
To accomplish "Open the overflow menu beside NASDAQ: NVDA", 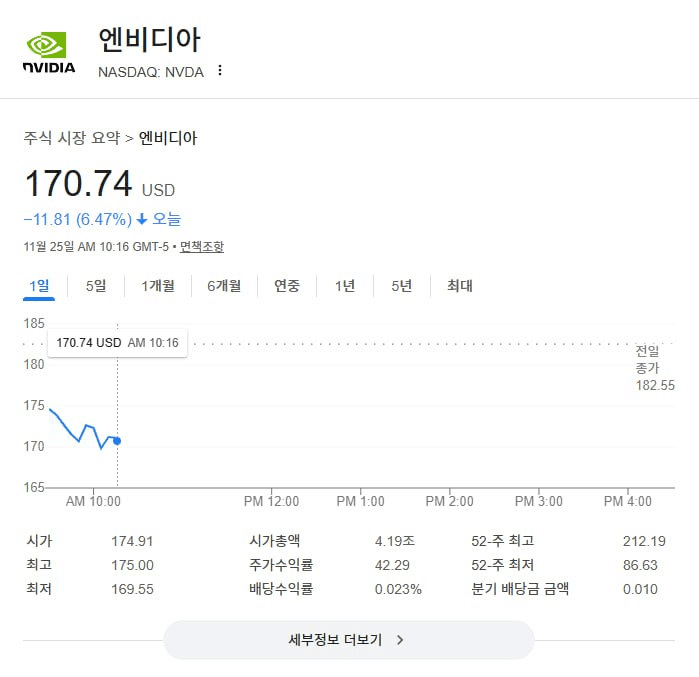I will (x=220, y=71).
